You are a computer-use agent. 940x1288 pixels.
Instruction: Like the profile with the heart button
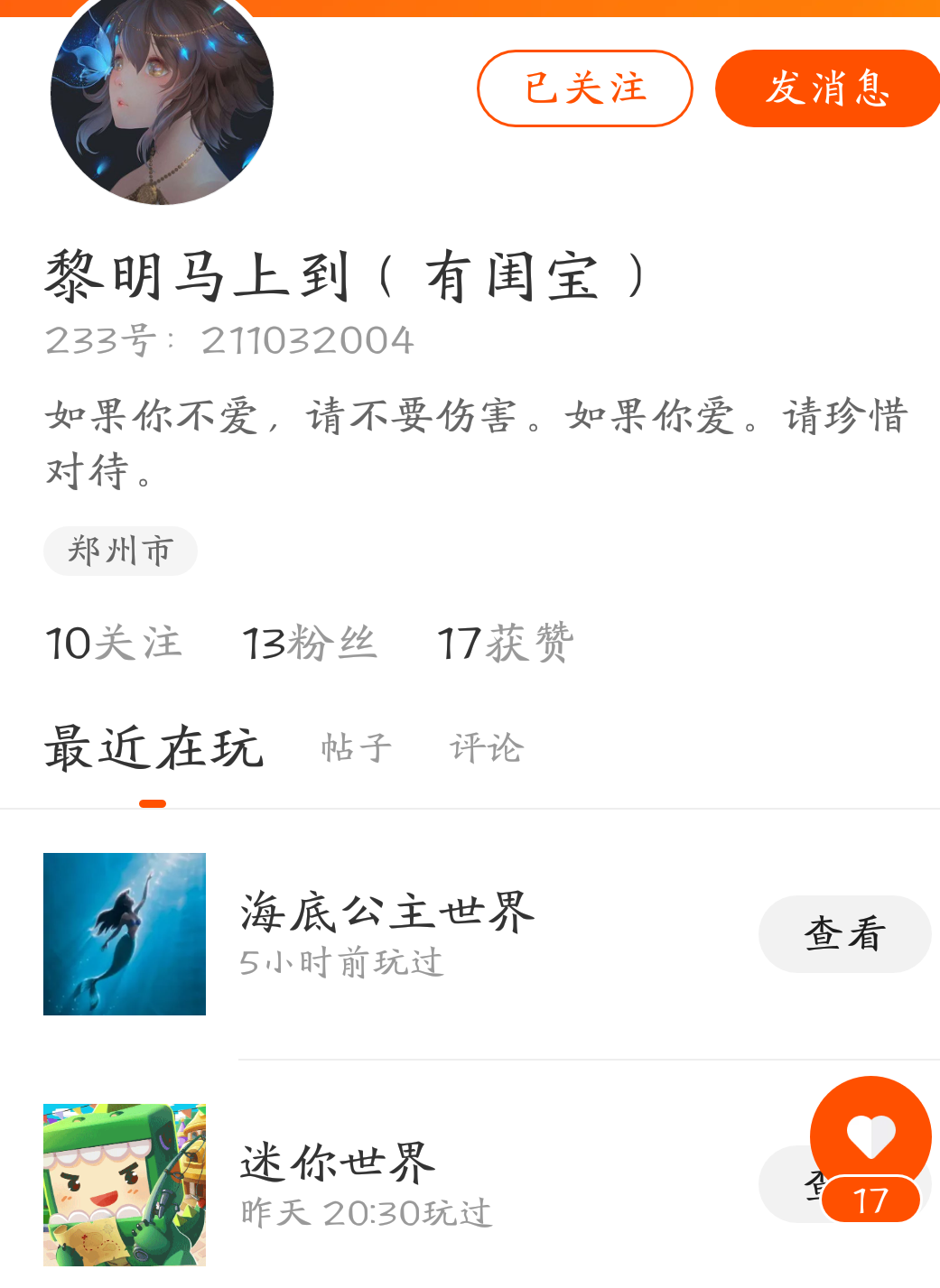click(870, 1136)
